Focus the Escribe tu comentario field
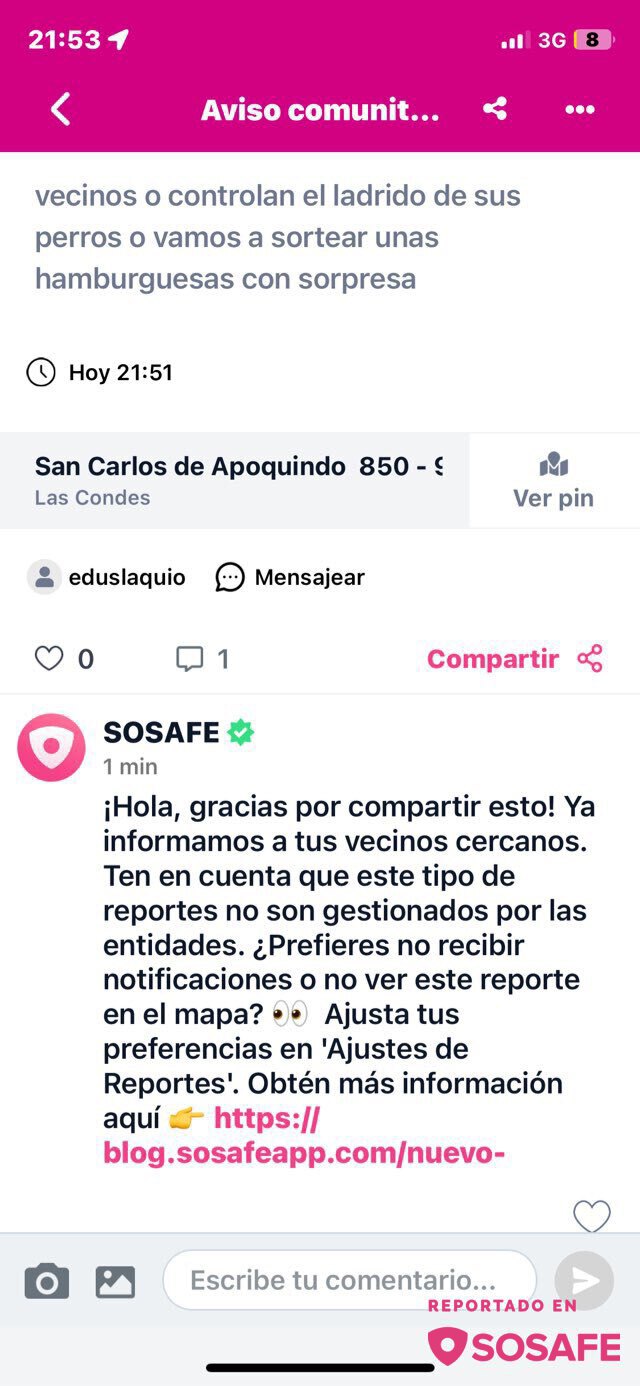Image resolution: width=640 pixels, height=1386 pixels. (350, 1280)
